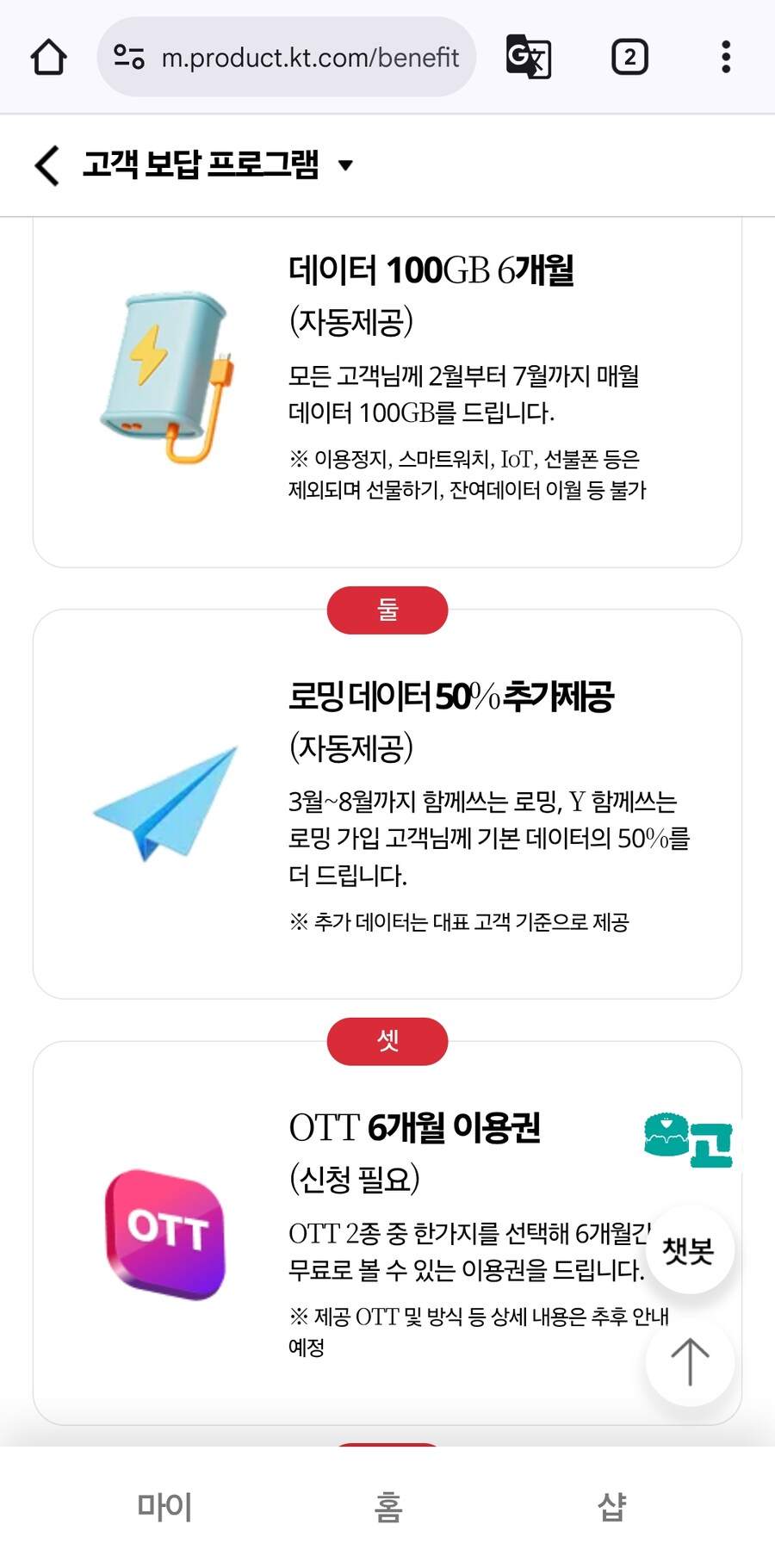Open the browser tab switcher showing 2
Viewport: 775px width, 1568px height.
629,57
